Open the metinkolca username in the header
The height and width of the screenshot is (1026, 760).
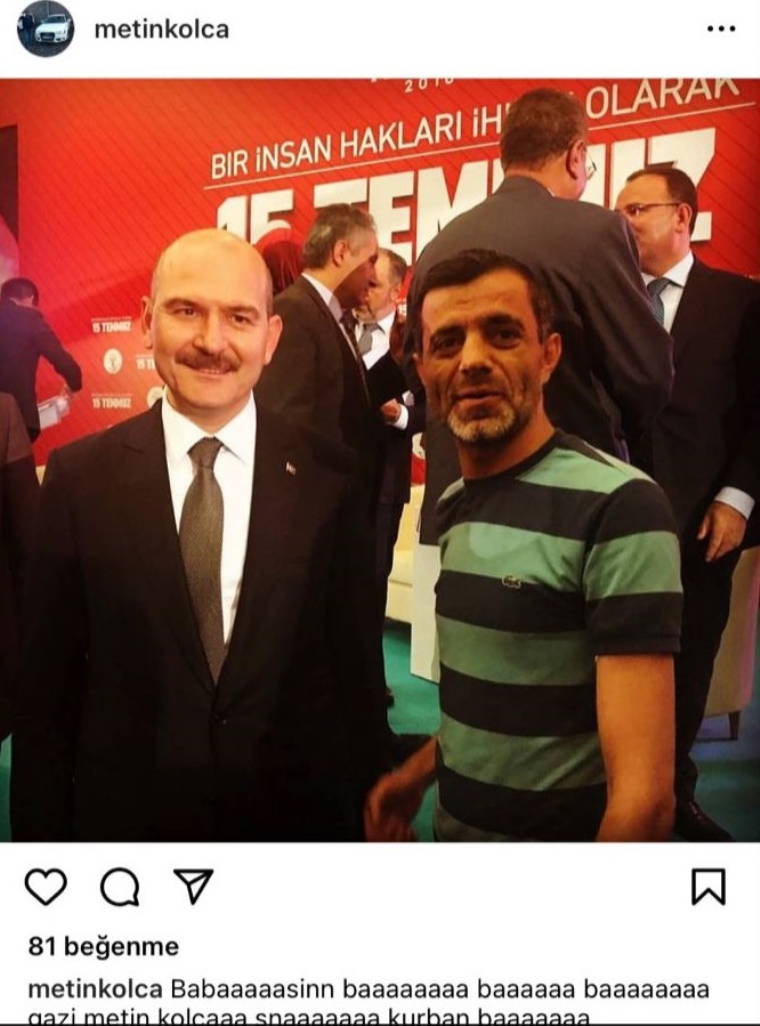coord(161,30)
